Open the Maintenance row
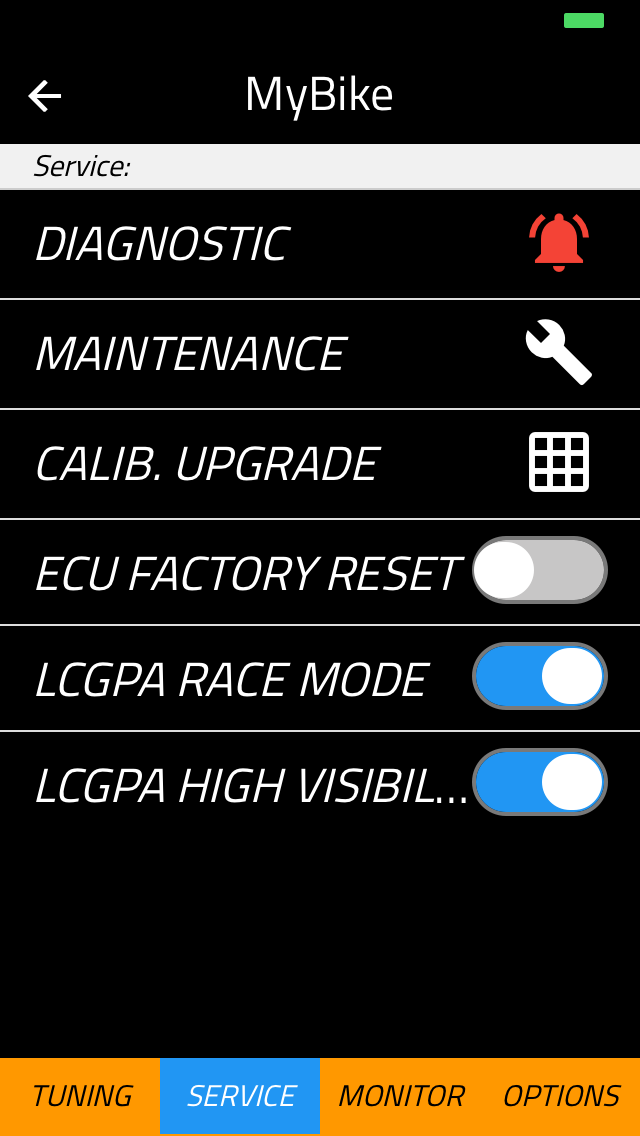640x1136 pixels. [320, 354]
